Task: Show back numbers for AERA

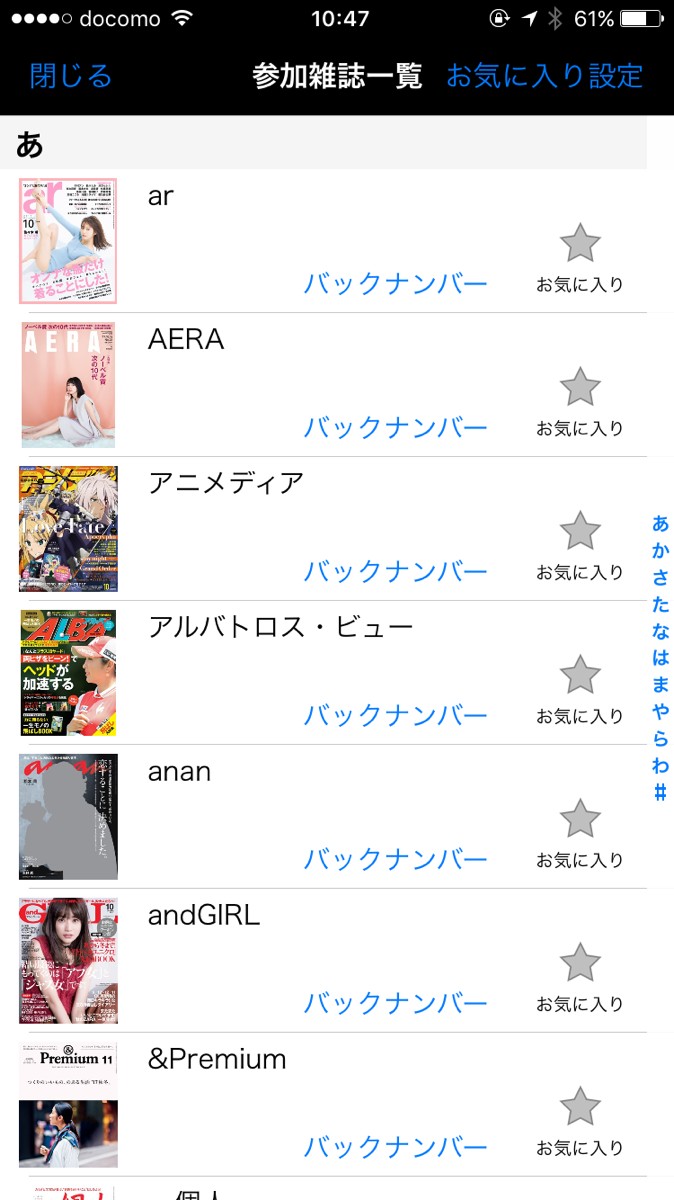Action: (x=396, y=428)
